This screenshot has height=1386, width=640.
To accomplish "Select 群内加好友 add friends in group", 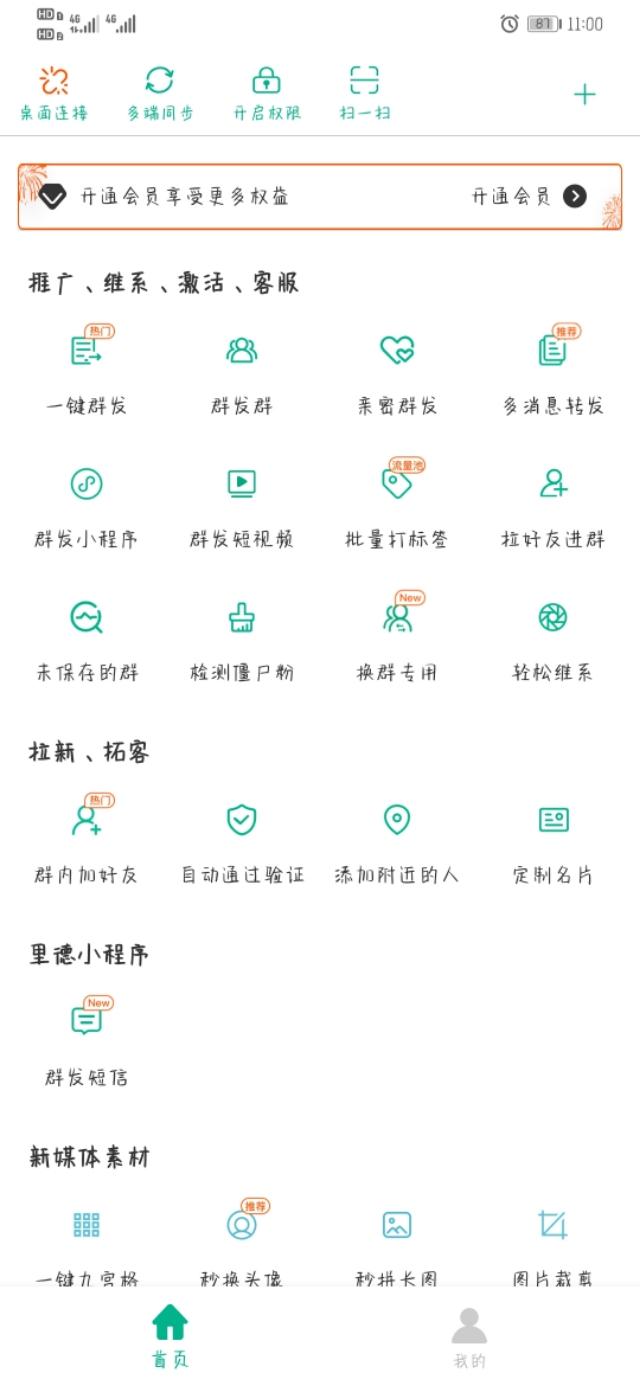I will coord(87,838).
